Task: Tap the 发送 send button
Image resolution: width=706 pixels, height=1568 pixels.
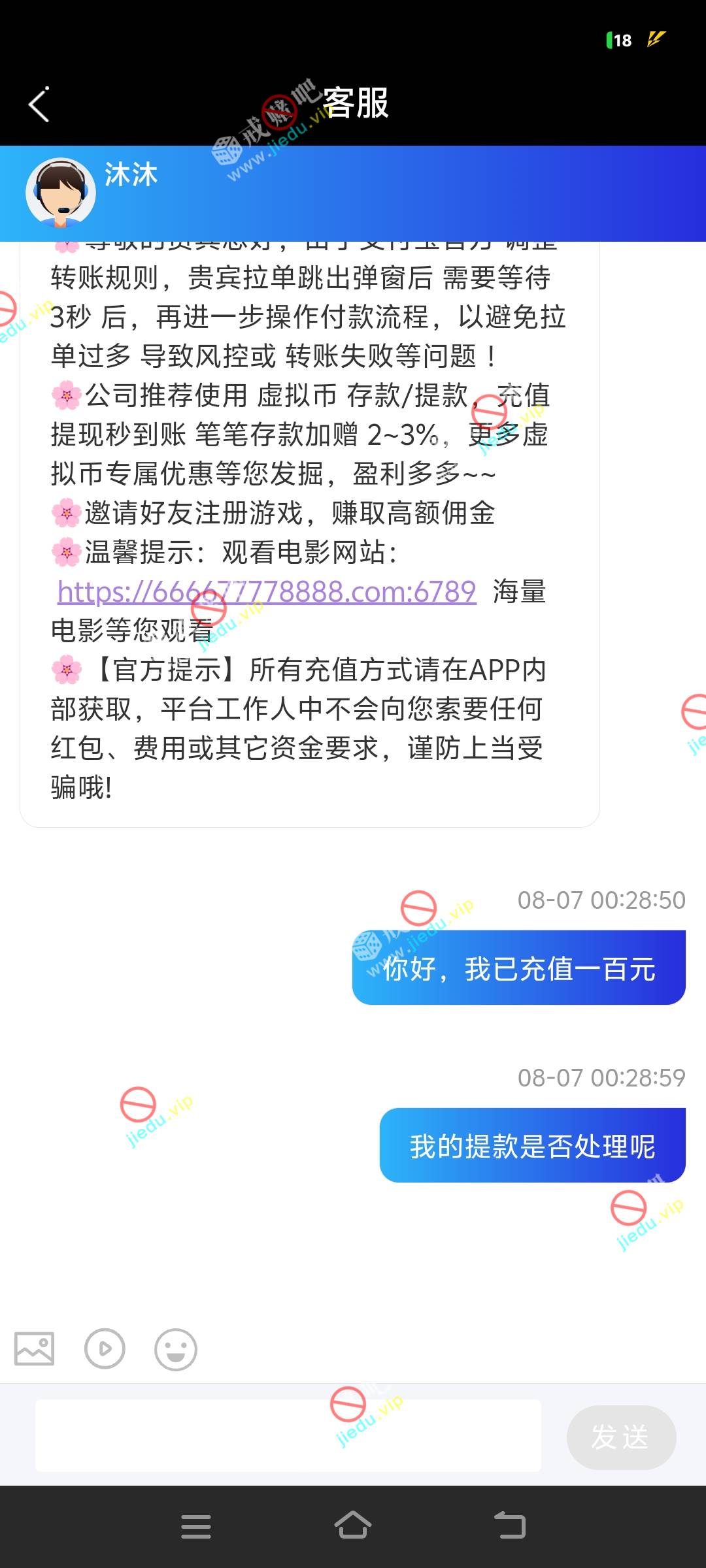Action: (620, 1437)
